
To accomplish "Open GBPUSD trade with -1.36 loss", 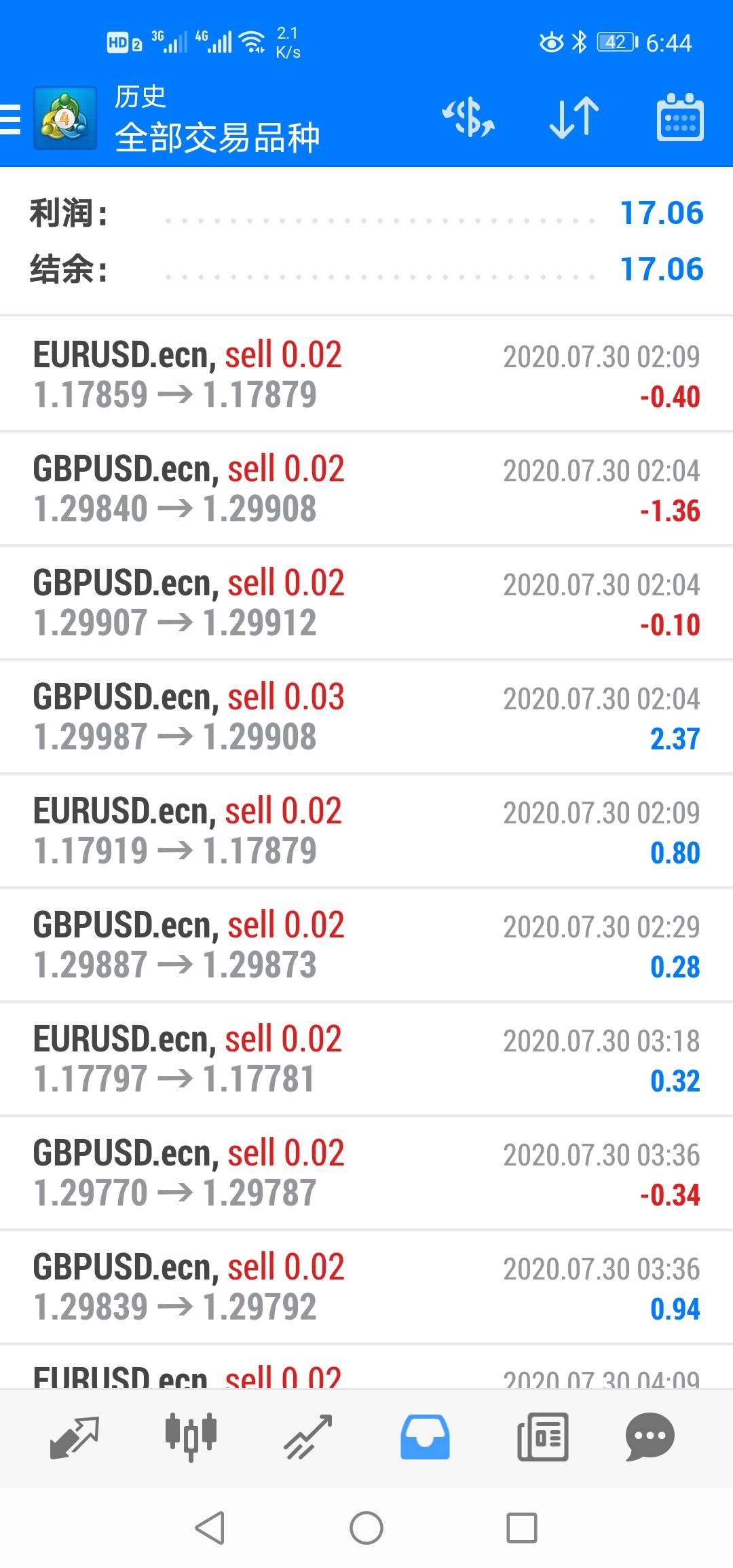I will [x=366, y=489].
